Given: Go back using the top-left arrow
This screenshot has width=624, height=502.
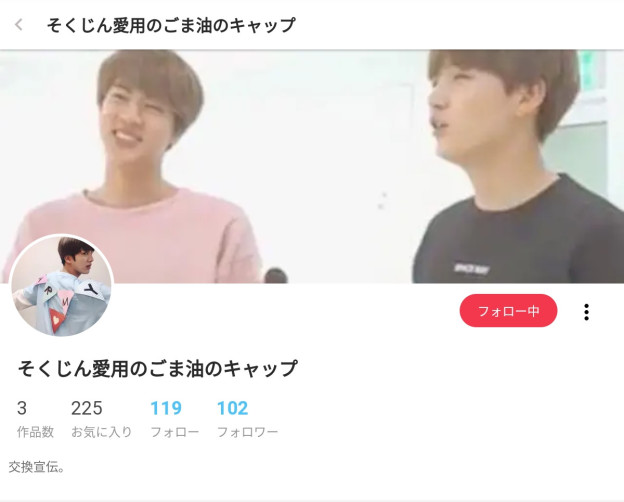Looking at the screenshot, I should point(18,25).
